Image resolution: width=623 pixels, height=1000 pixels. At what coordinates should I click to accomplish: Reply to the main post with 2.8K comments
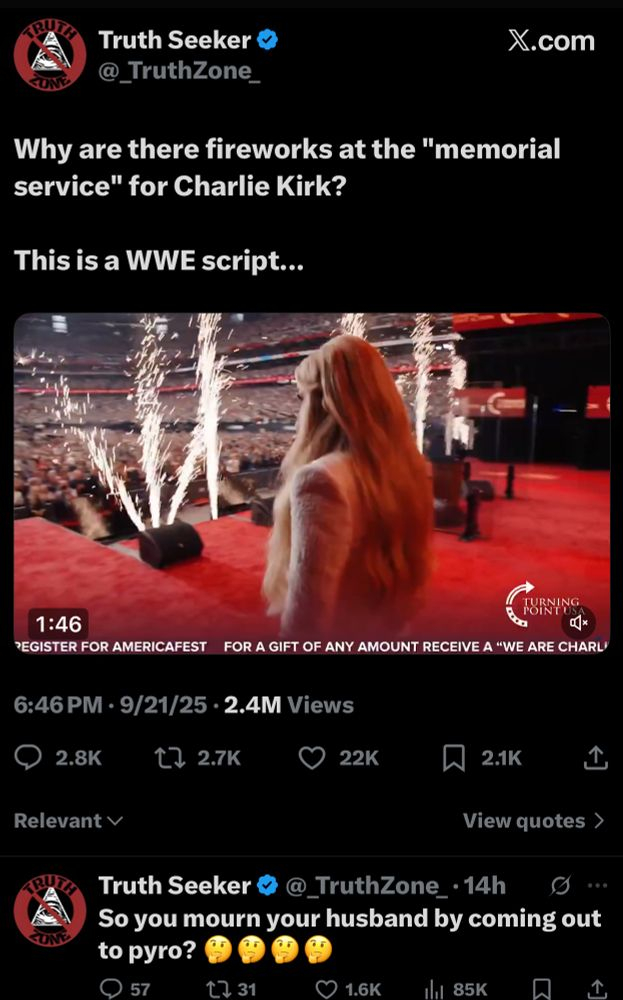pos(31,759)
